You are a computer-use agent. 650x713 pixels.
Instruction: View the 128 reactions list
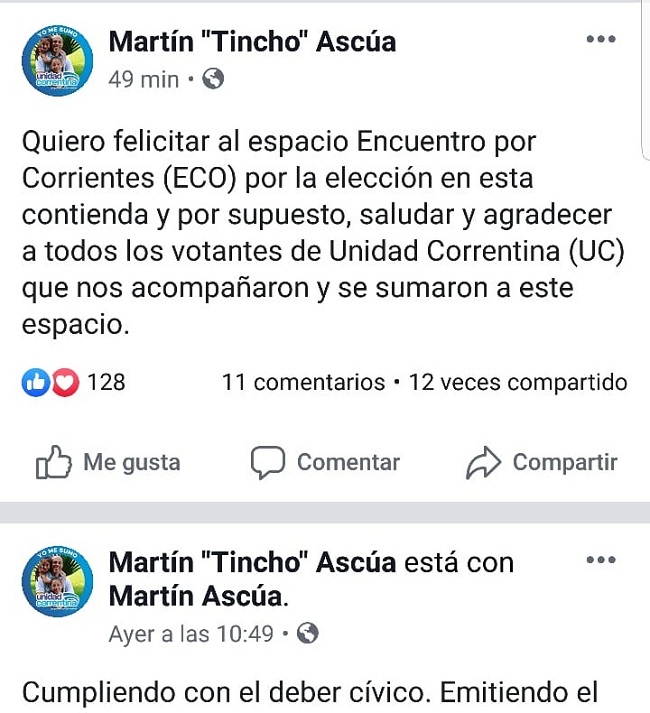click(x=75, y=382)
